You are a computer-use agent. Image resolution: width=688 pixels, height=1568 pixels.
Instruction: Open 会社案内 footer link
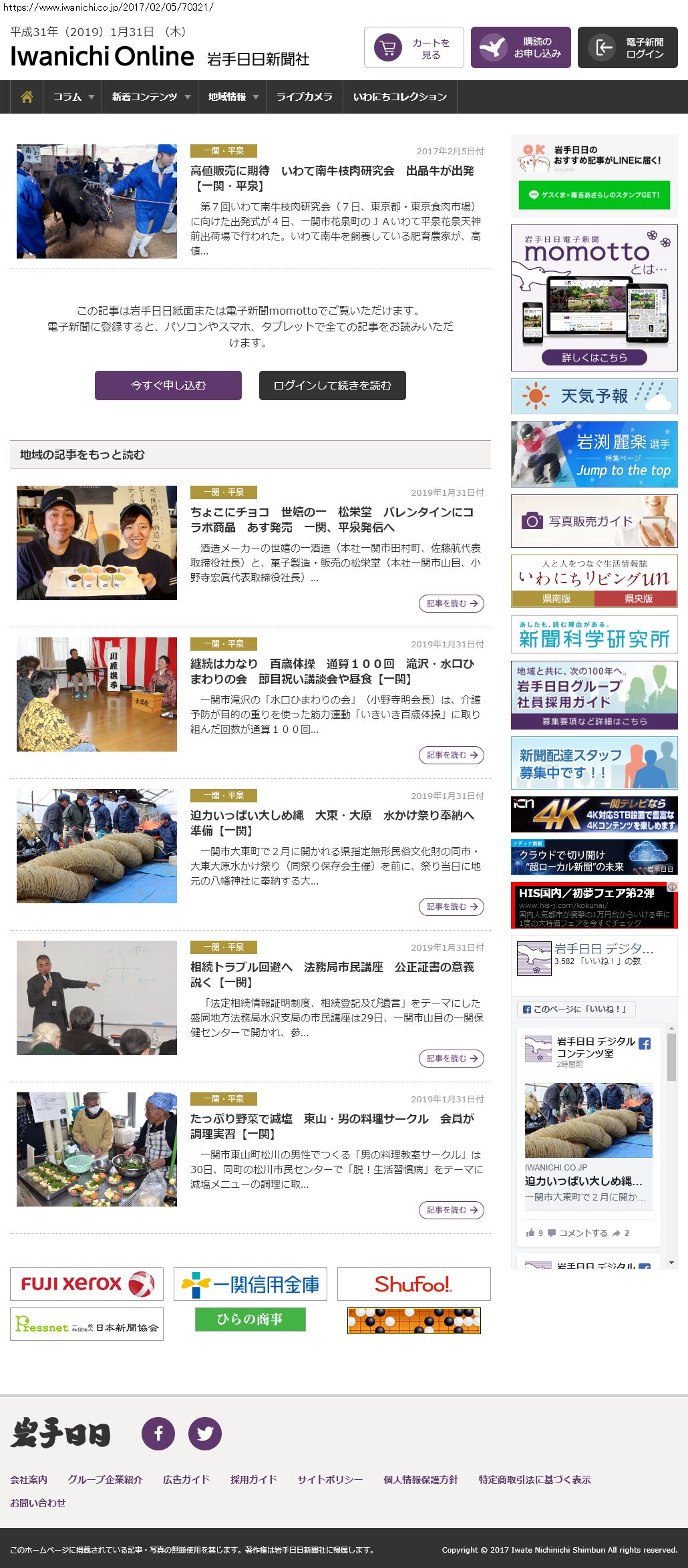tap(29, 1479)
